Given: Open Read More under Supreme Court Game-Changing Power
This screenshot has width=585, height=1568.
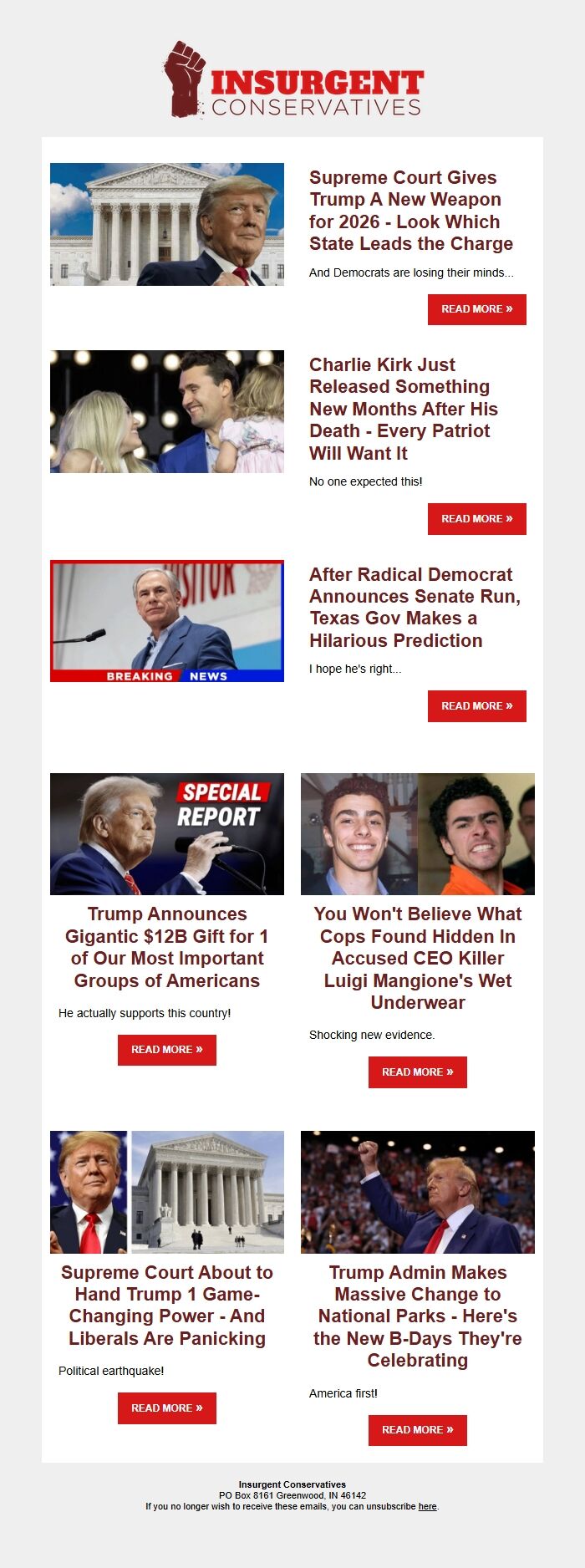Looking at the screenshot, I should [x=166, y=1408].
